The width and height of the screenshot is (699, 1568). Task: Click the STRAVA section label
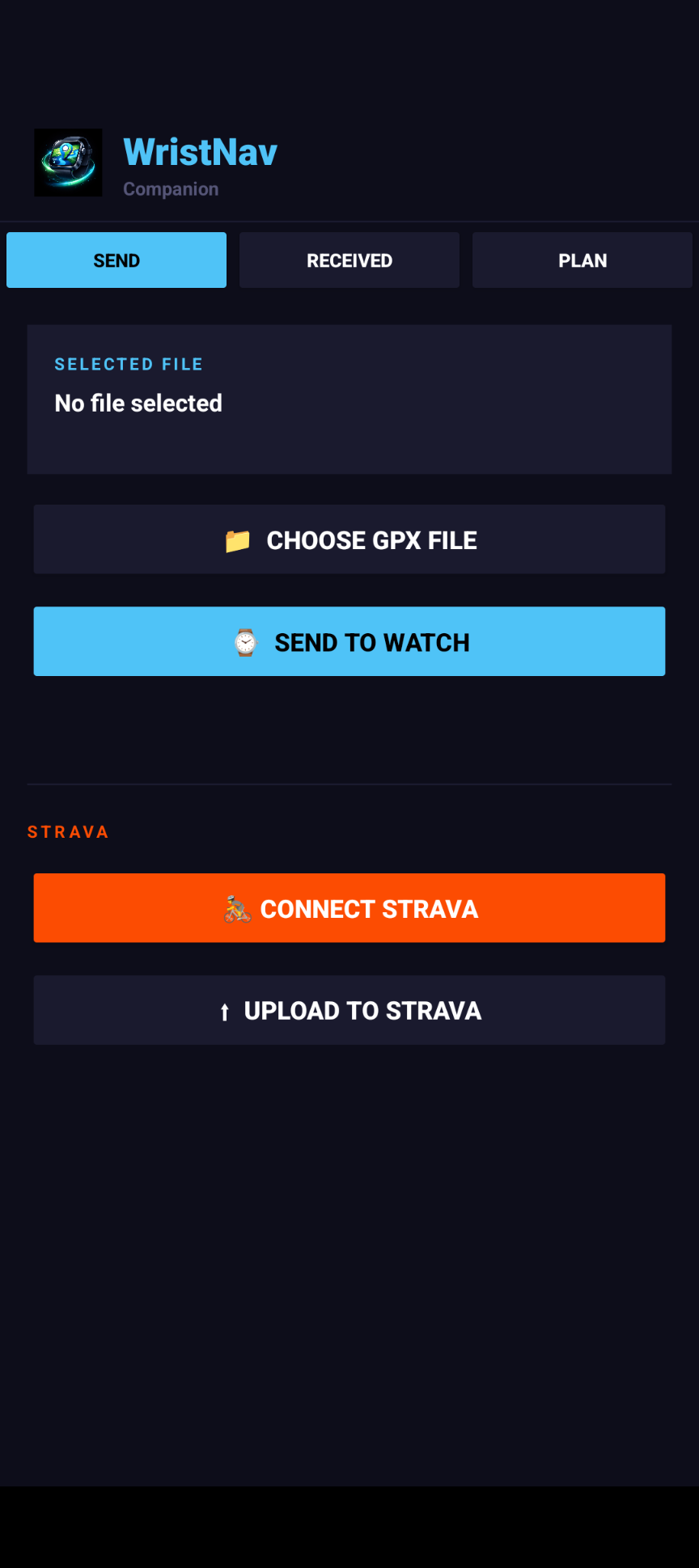68,831
